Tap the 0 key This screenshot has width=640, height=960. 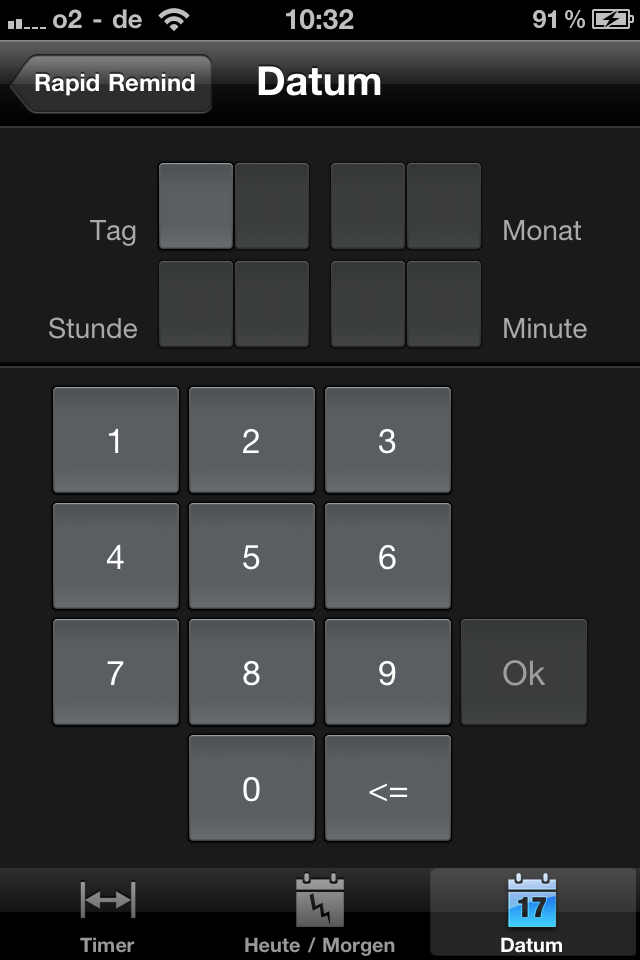pos(252,789)
